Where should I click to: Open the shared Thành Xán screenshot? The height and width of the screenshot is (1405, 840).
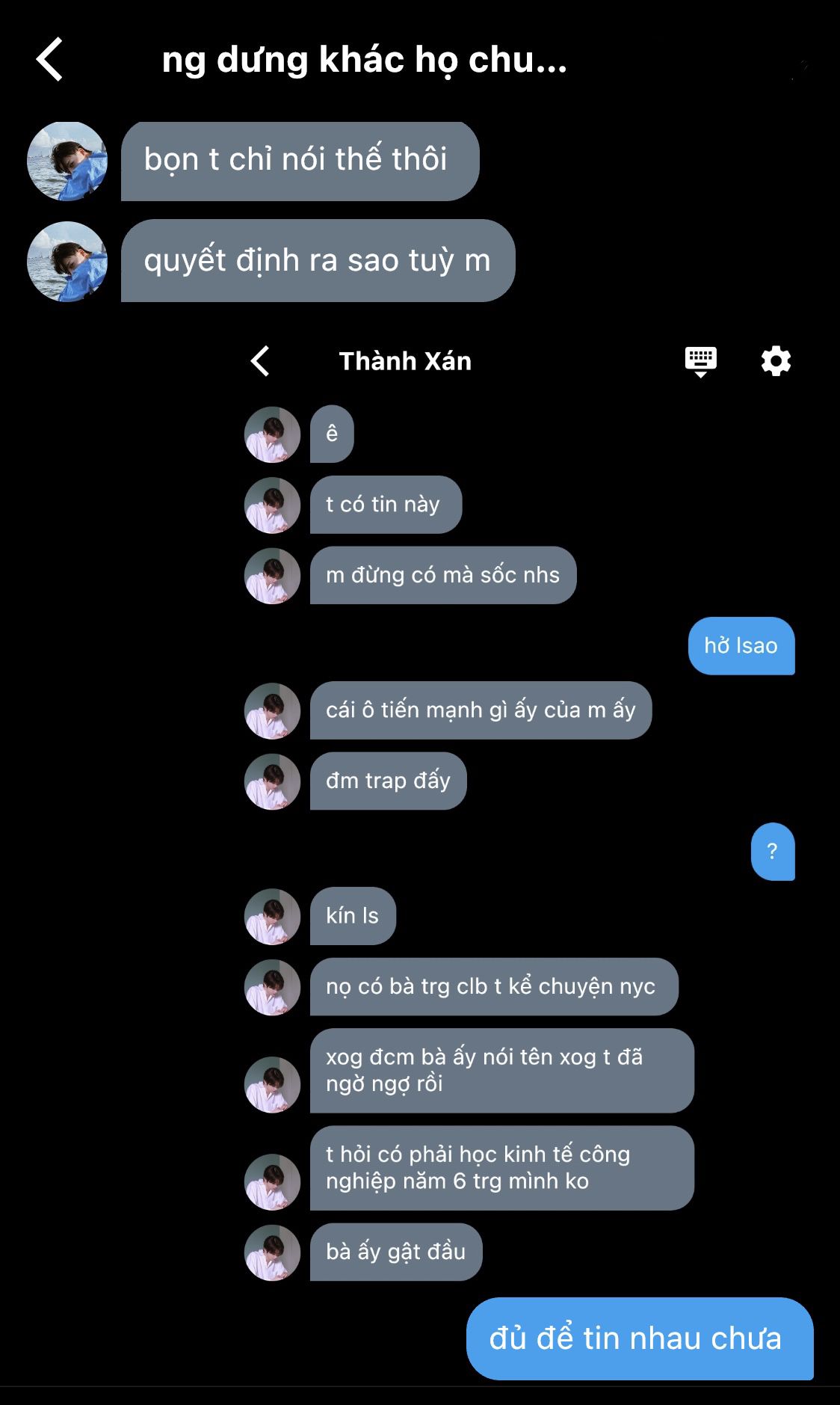tap(521, 808)
